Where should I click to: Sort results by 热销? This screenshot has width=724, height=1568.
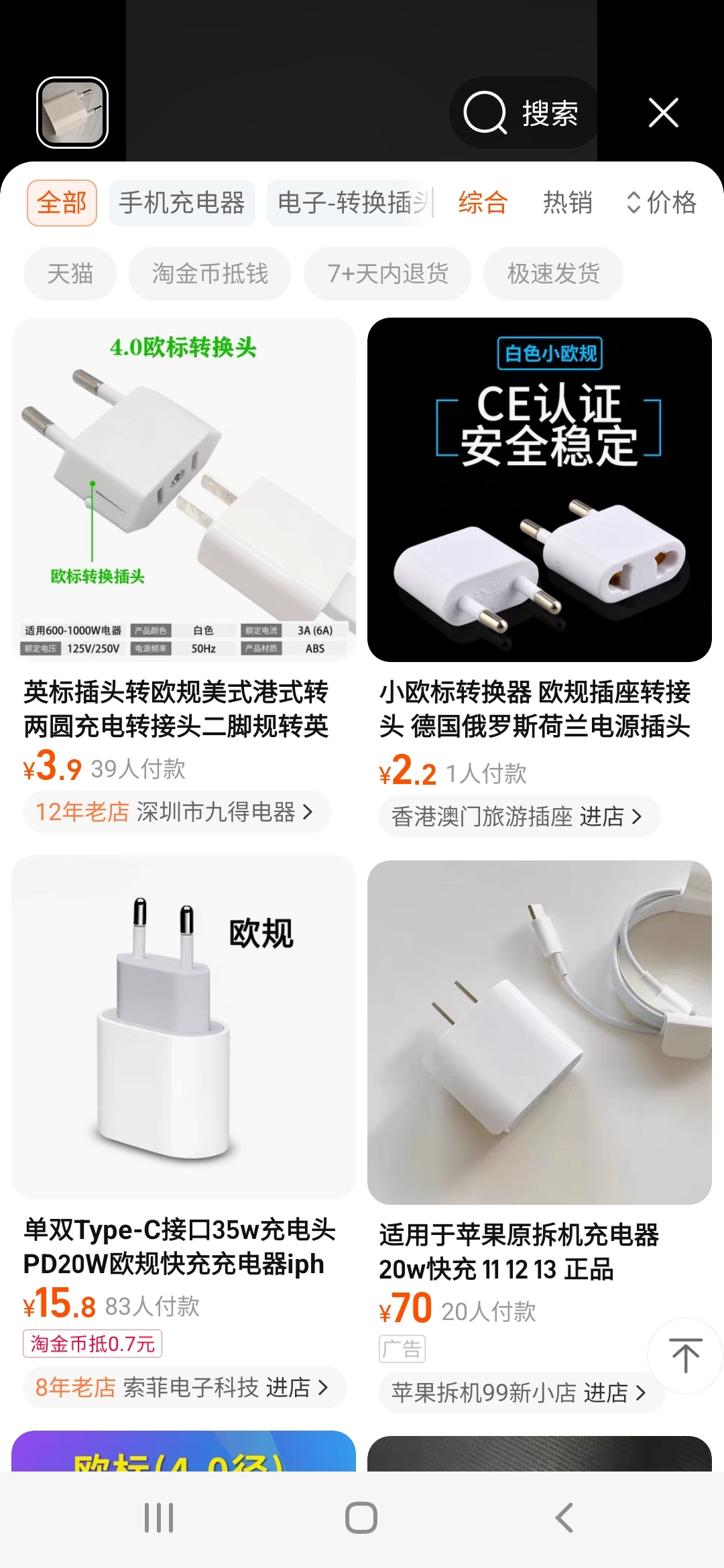click(567, 202)
